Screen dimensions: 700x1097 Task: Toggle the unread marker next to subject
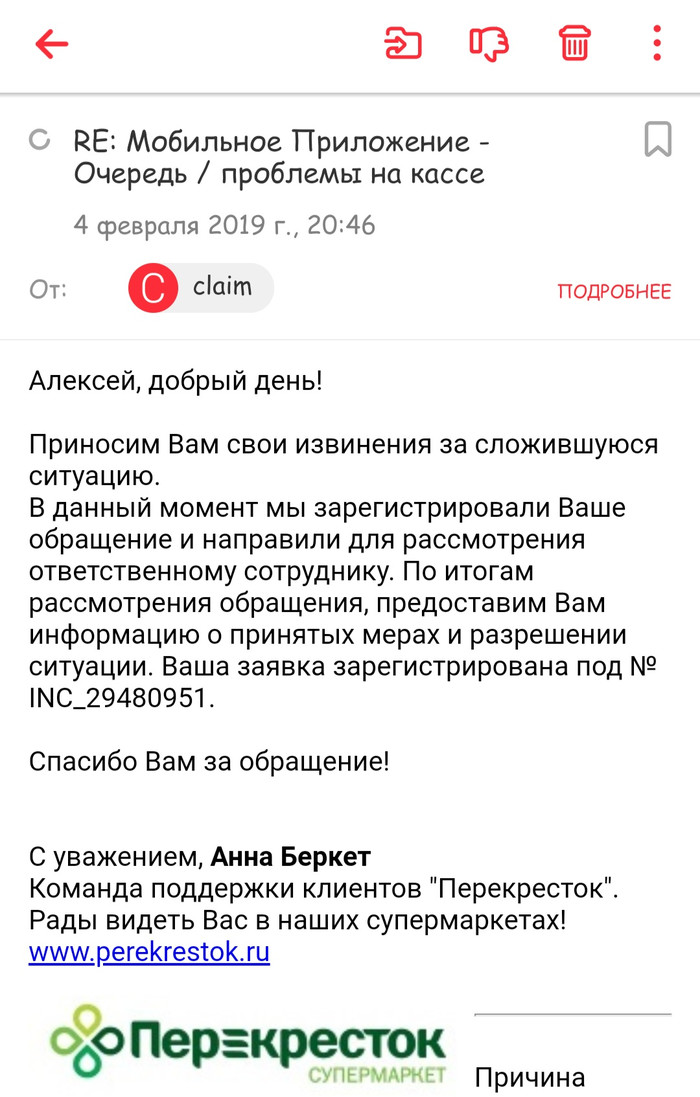pos(40,140)
